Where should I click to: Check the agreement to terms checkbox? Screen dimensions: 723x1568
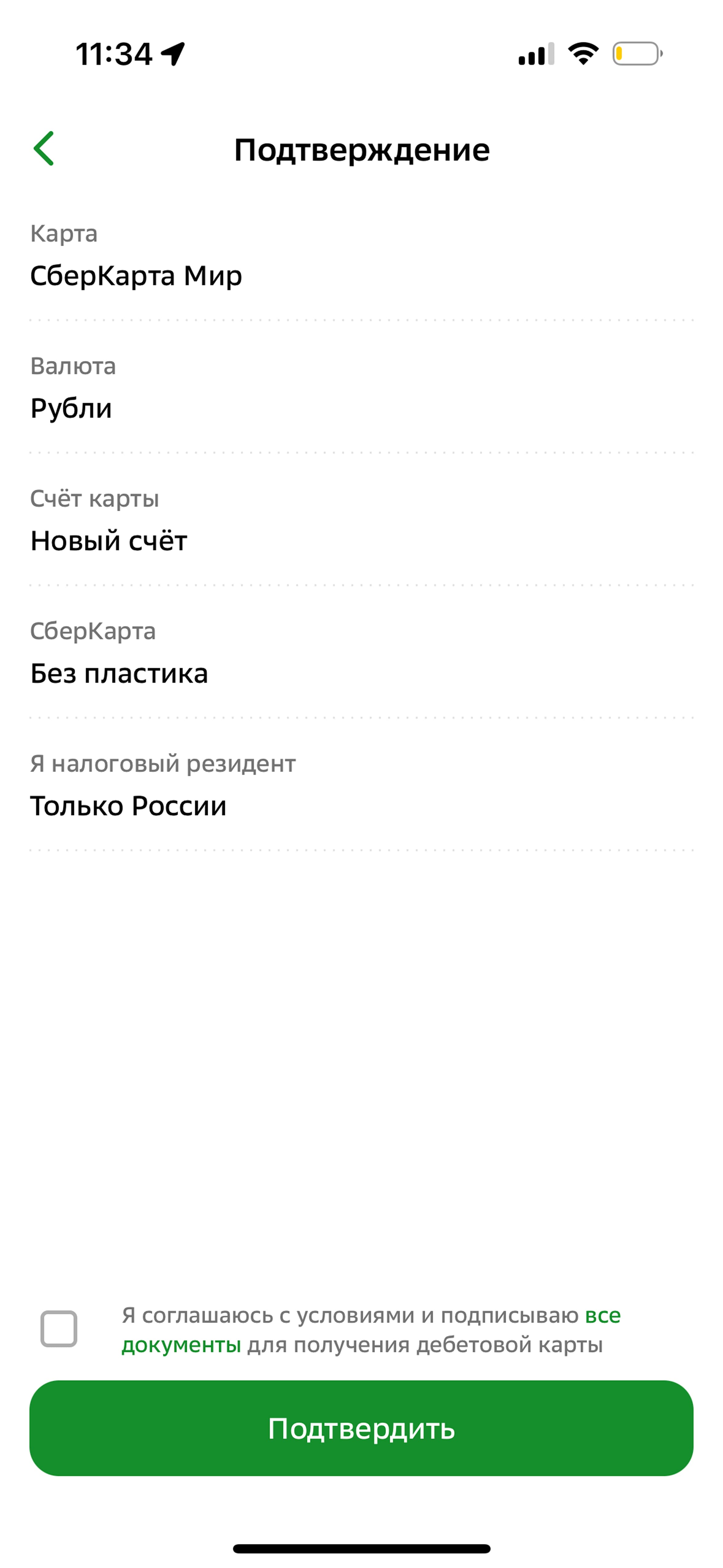(59, 1329)
